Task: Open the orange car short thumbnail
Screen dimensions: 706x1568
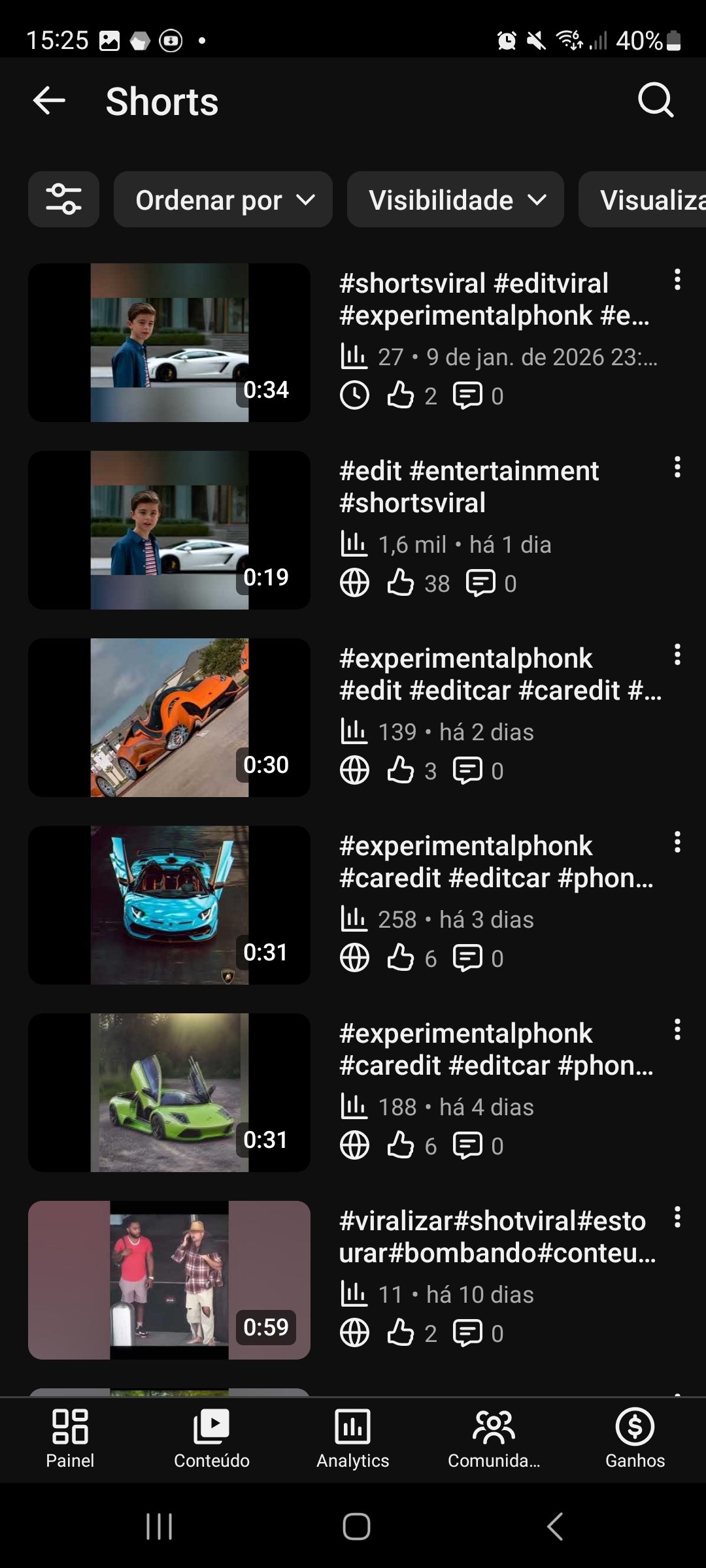Action: (169, 717)
